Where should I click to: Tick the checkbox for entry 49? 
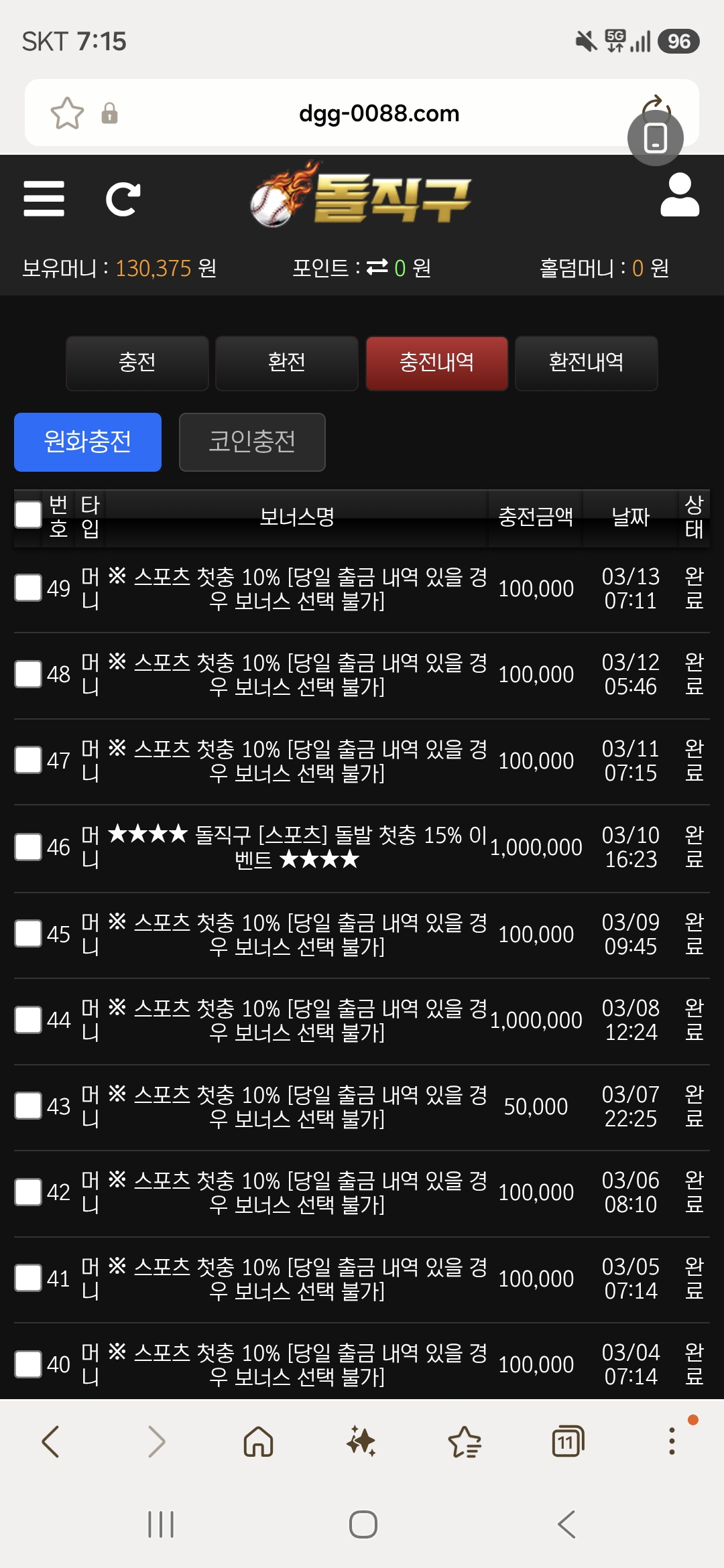pos(28,588)
